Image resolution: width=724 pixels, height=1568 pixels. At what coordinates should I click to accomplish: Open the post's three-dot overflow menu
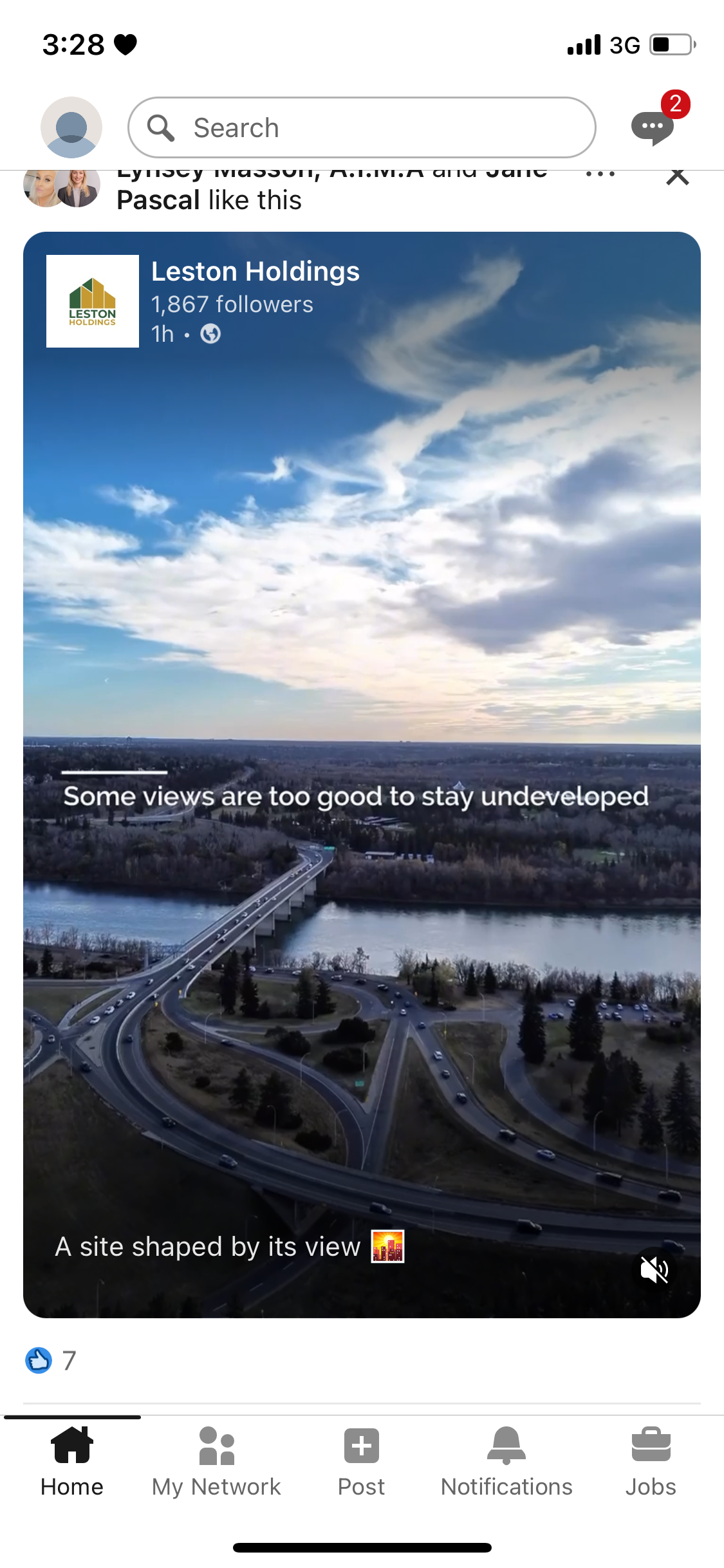coord(600,174)
